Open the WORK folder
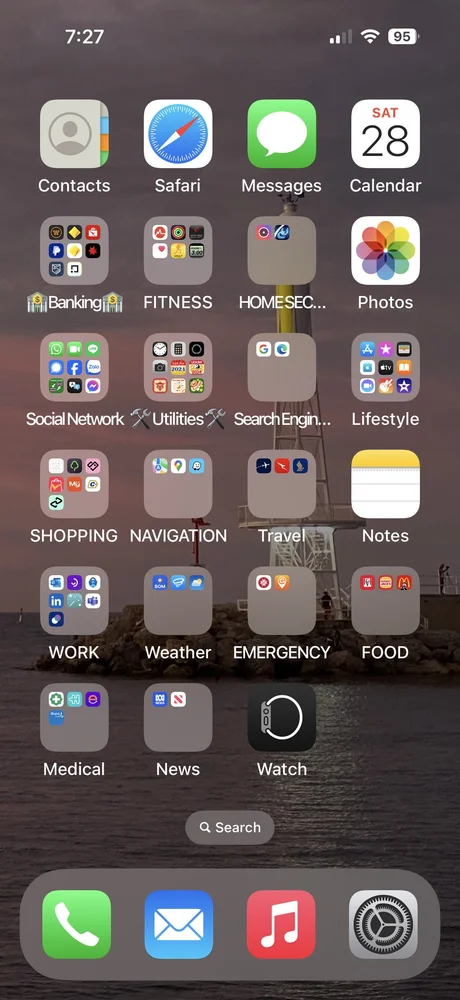Viewport: 460px width, 1000px height. click(x=74, y=601)
